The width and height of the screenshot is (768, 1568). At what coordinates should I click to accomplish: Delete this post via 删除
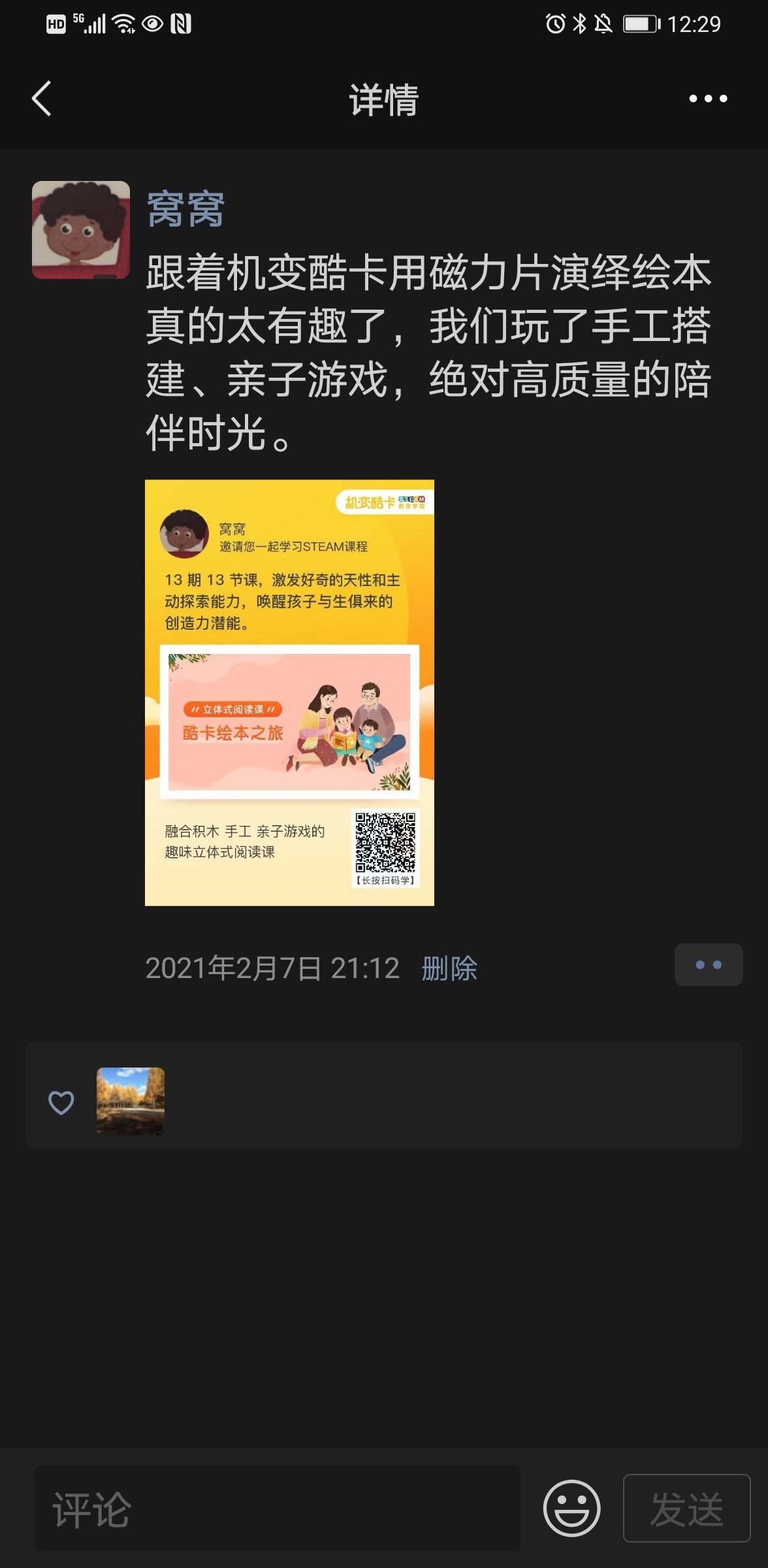449,968
